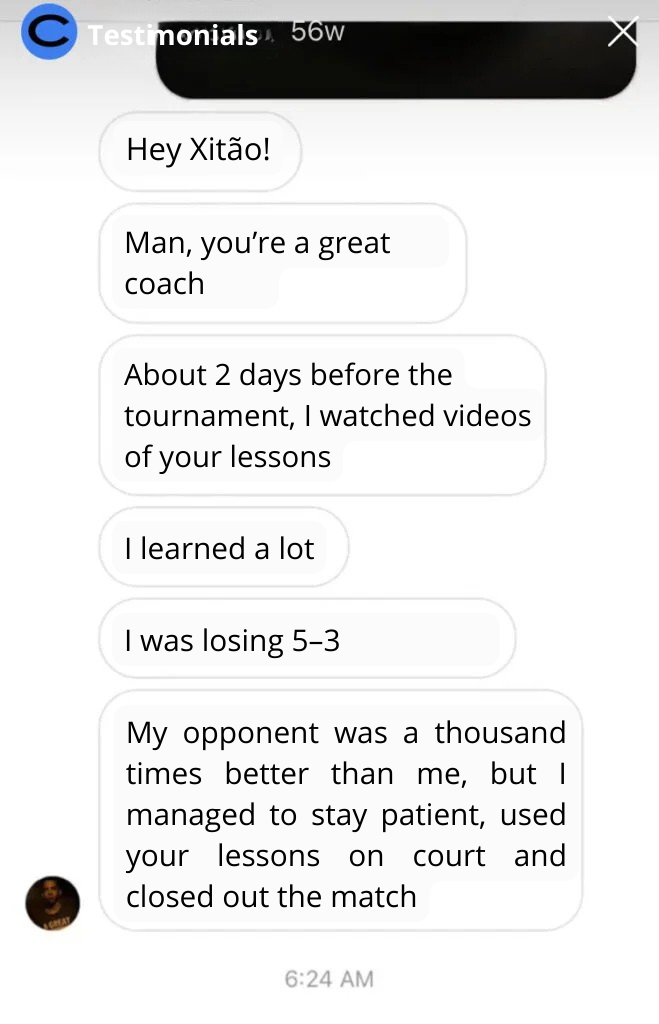
Task: Tap the Testimonials highlight title
Action: point(172,36)
